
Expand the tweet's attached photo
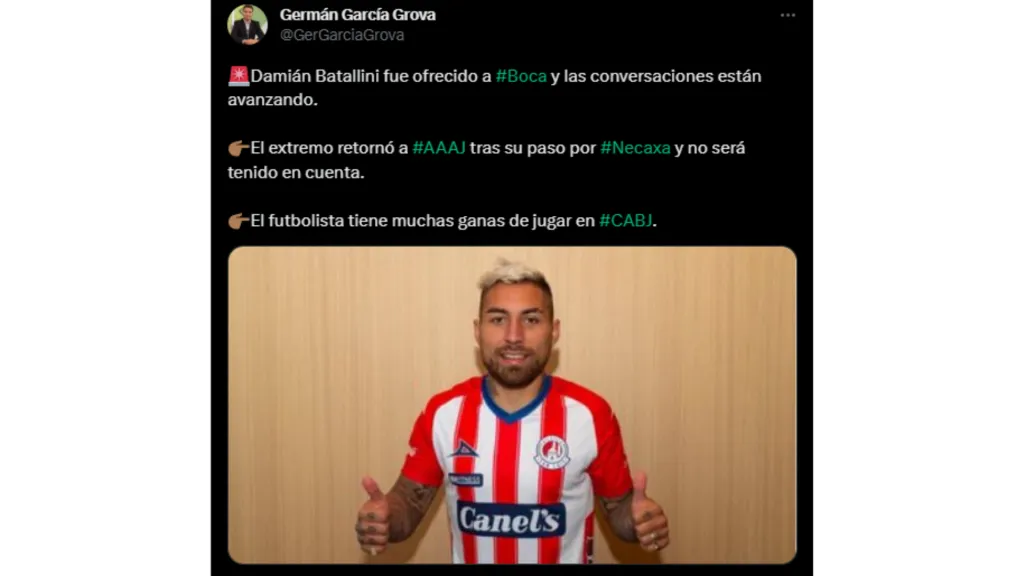(x=512, y=405)
